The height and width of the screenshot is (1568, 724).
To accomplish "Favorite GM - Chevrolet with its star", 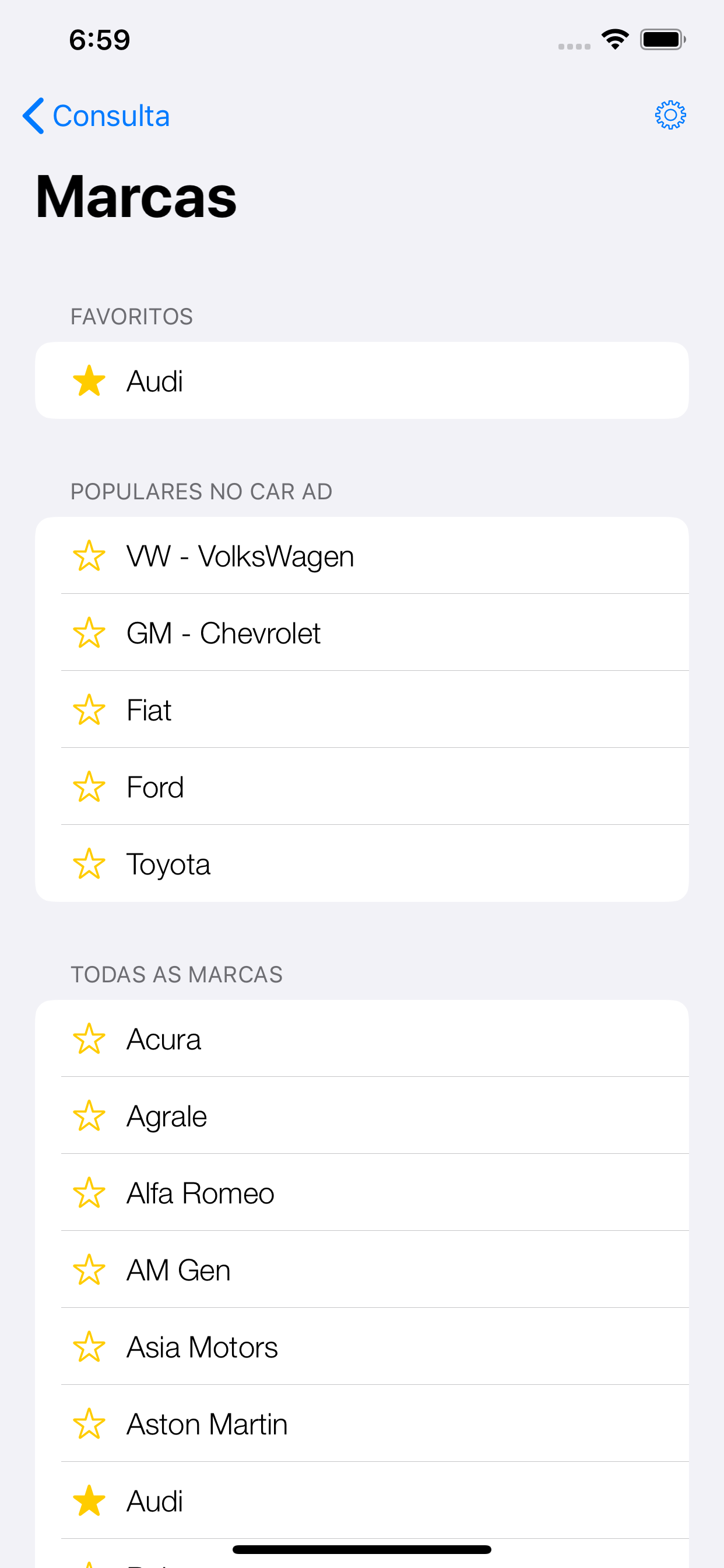I will click(89, 633).
